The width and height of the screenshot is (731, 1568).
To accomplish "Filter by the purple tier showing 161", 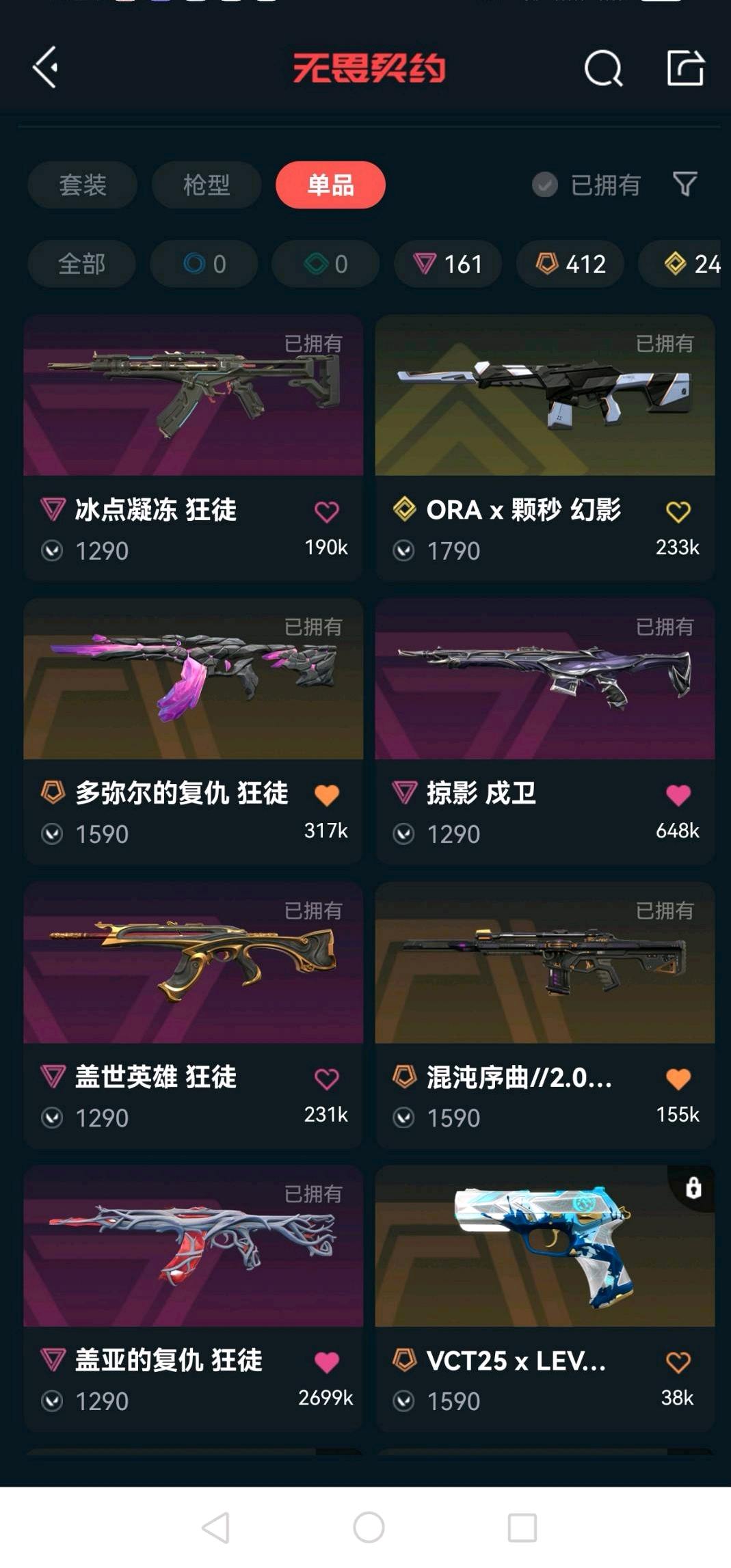I will [448, 264].
